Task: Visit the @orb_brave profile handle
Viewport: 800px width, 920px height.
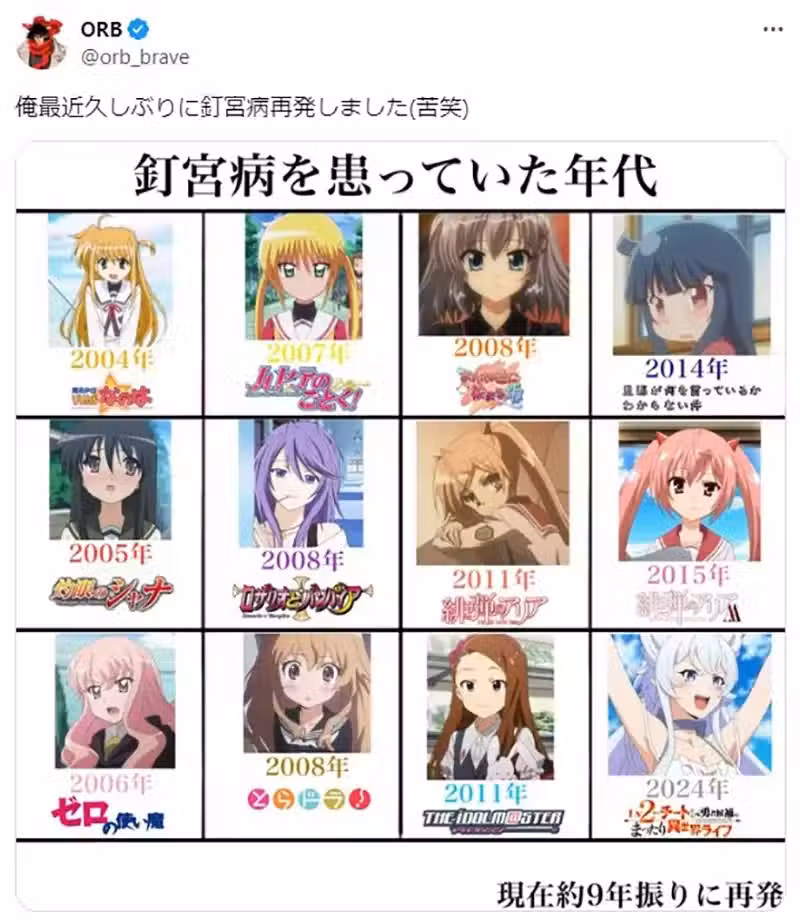Action: 134,57
